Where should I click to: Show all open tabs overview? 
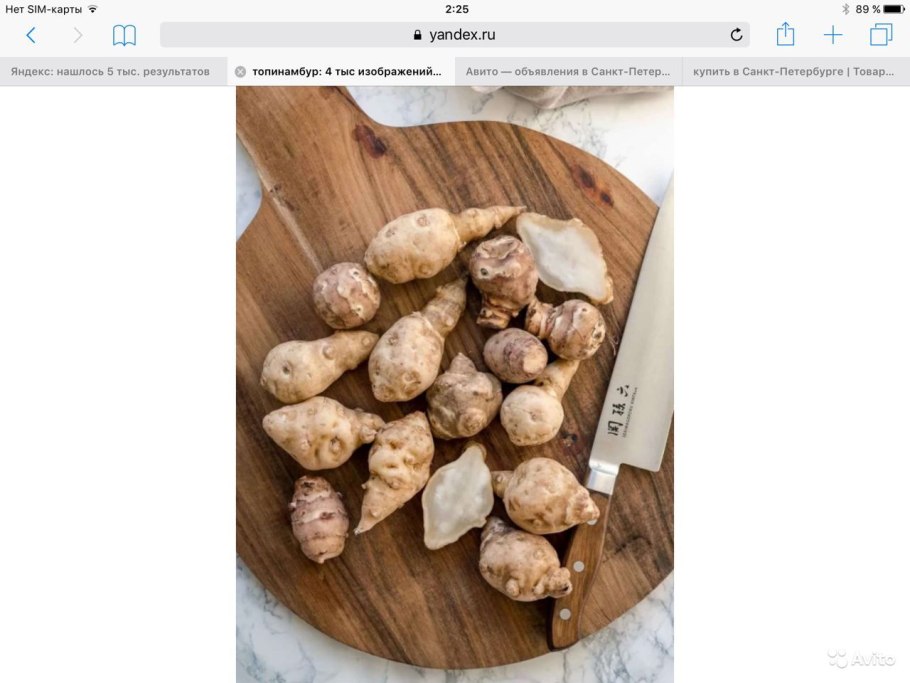pos(881,35)
